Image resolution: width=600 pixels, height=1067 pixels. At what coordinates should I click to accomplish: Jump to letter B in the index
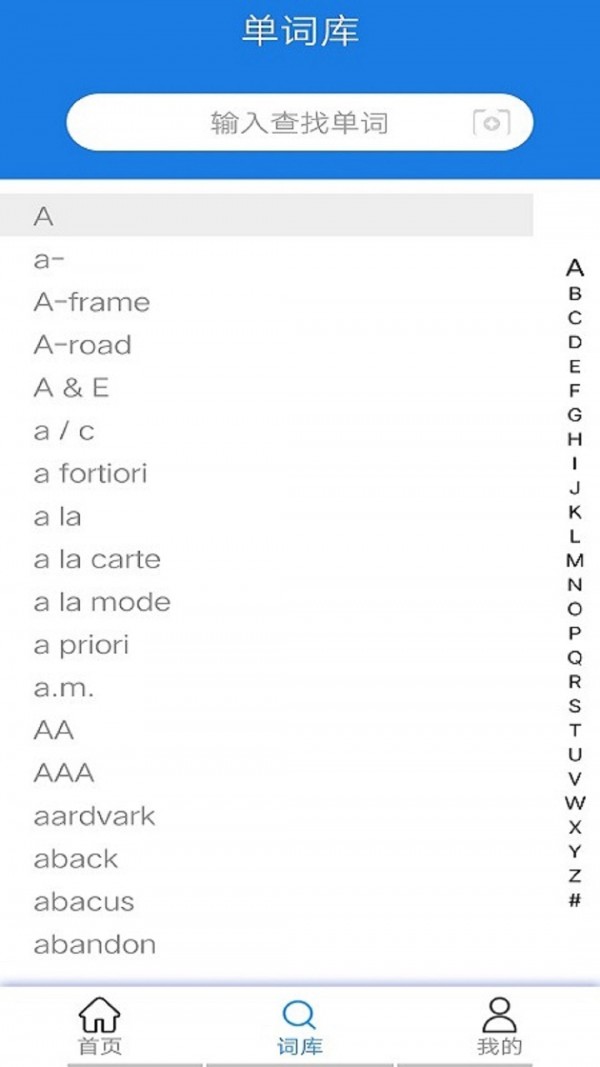(574, 294)
